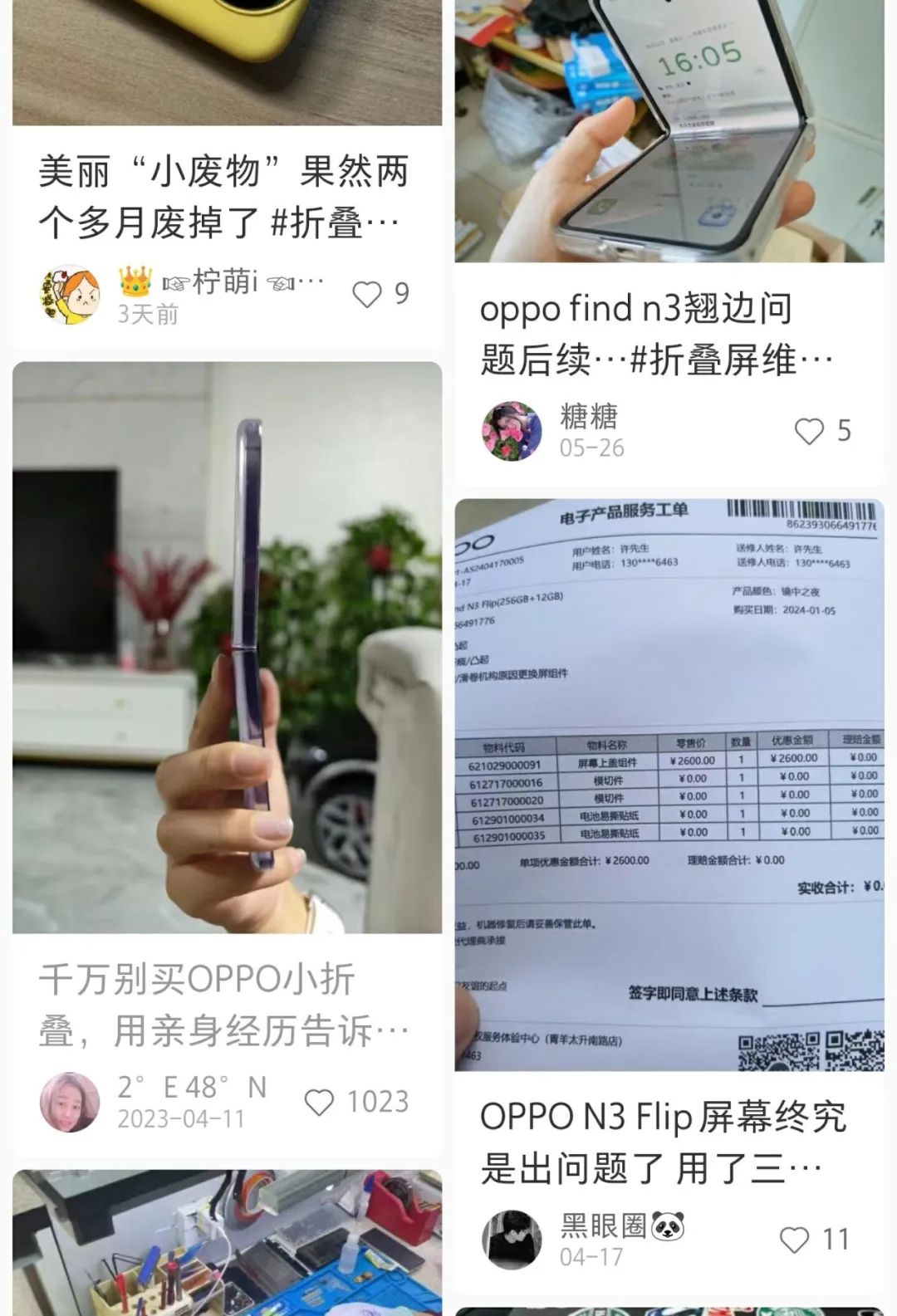Viewport: 897px width, 1316px height.
Task: Open the post about 美丽“小废物”
Action: tap(224, 197)
